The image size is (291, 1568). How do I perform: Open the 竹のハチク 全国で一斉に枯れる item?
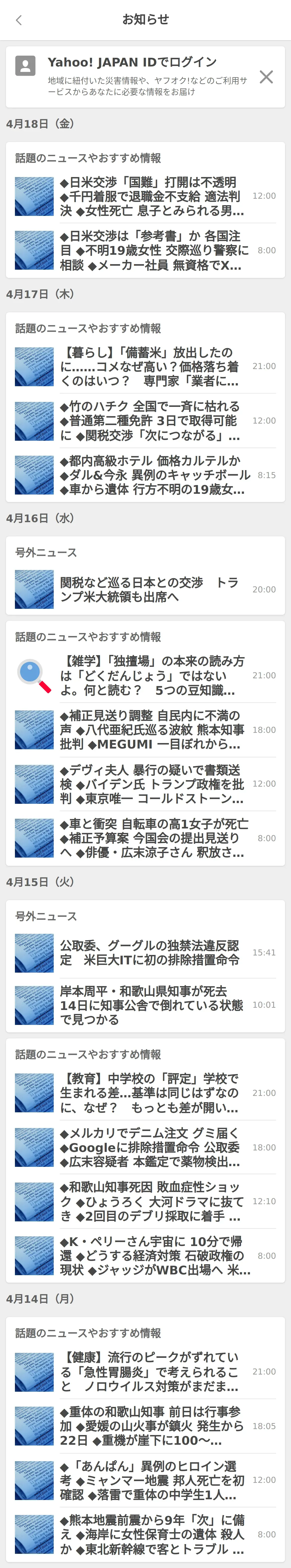pyautogui.click(x=152, y=421)
